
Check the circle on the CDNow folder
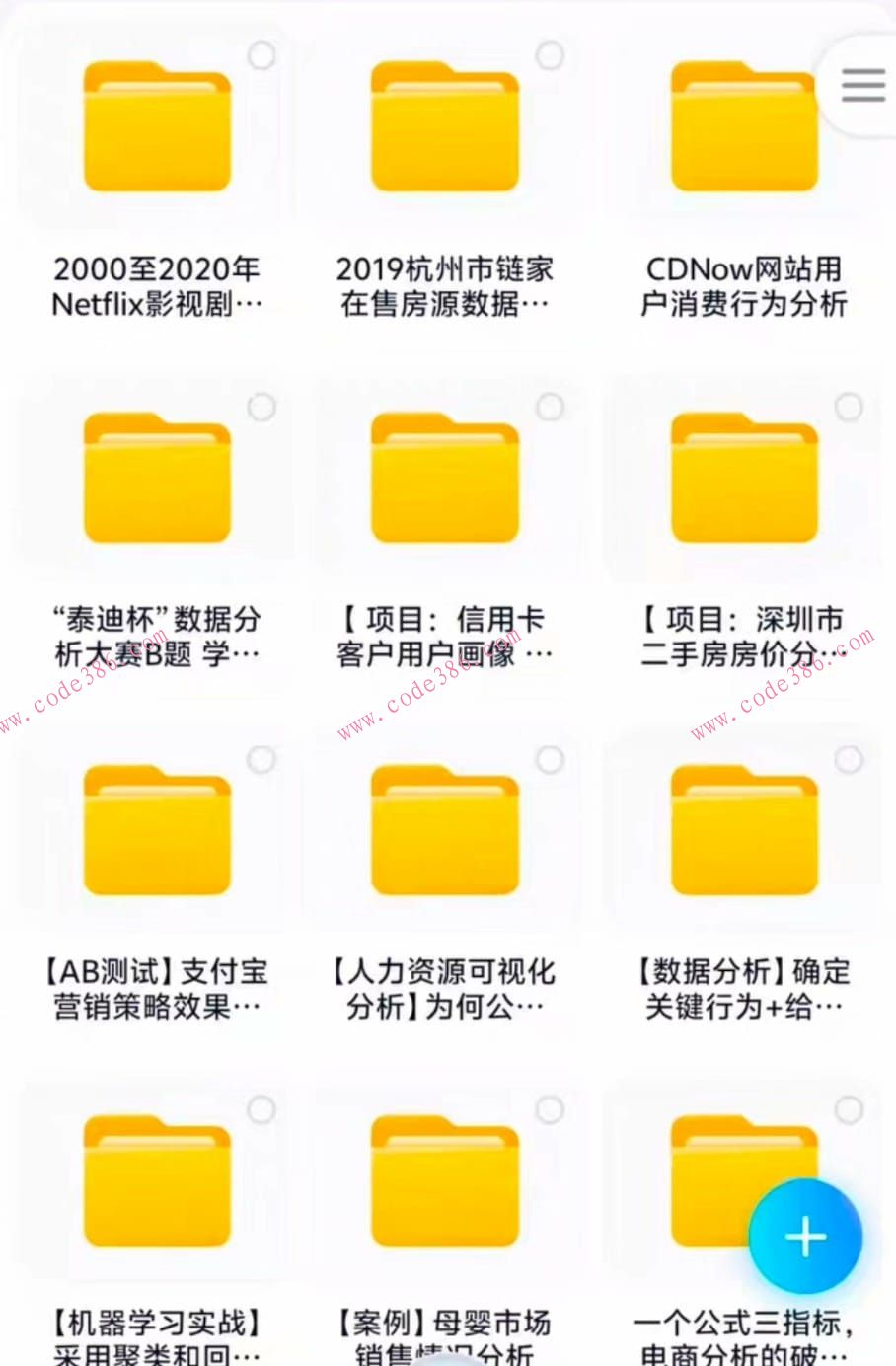pyautogui.click(x=846, y=56)
